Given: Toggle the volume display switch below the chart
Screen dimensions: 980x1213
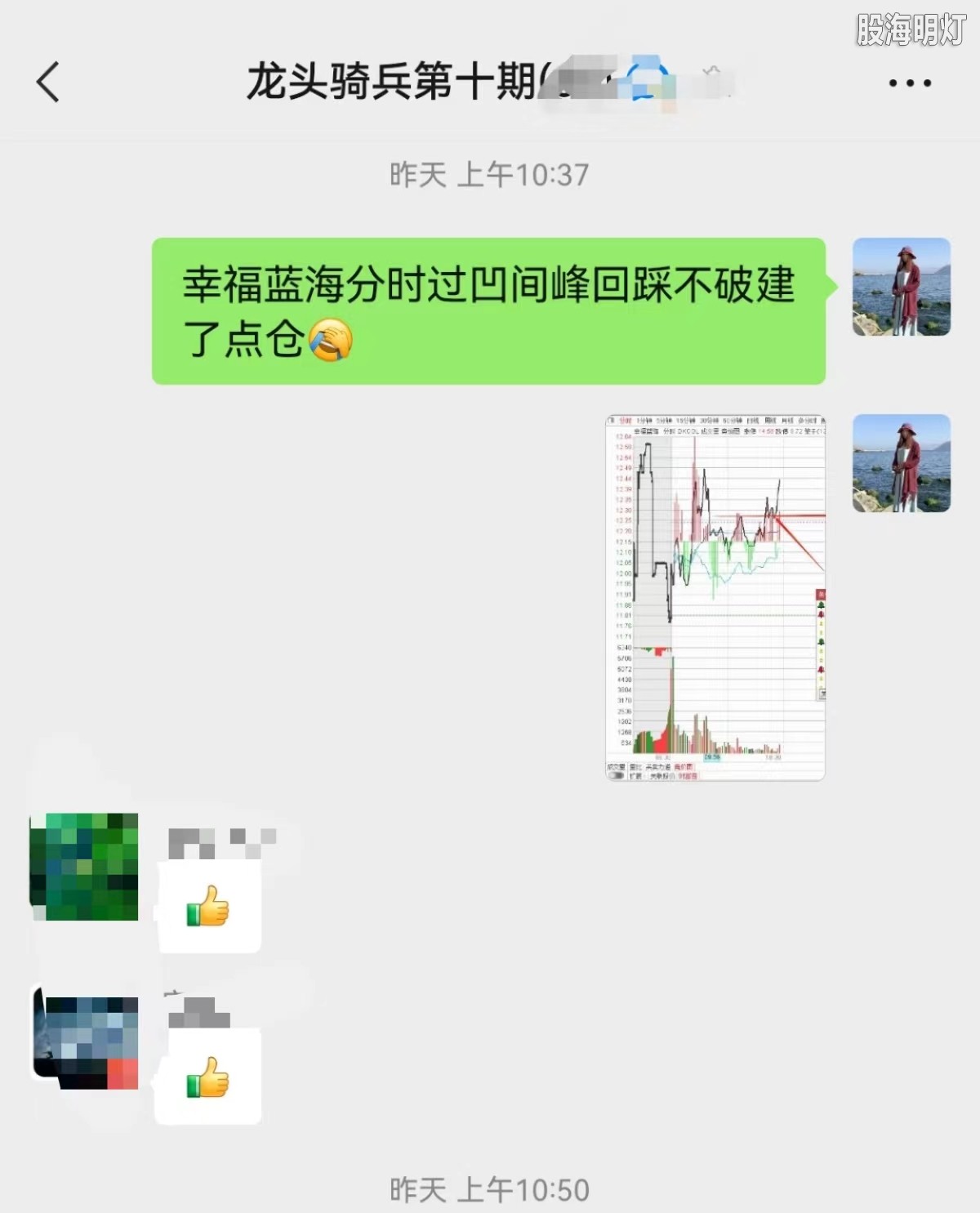Looking at the screenshot, I should point(617,774).
